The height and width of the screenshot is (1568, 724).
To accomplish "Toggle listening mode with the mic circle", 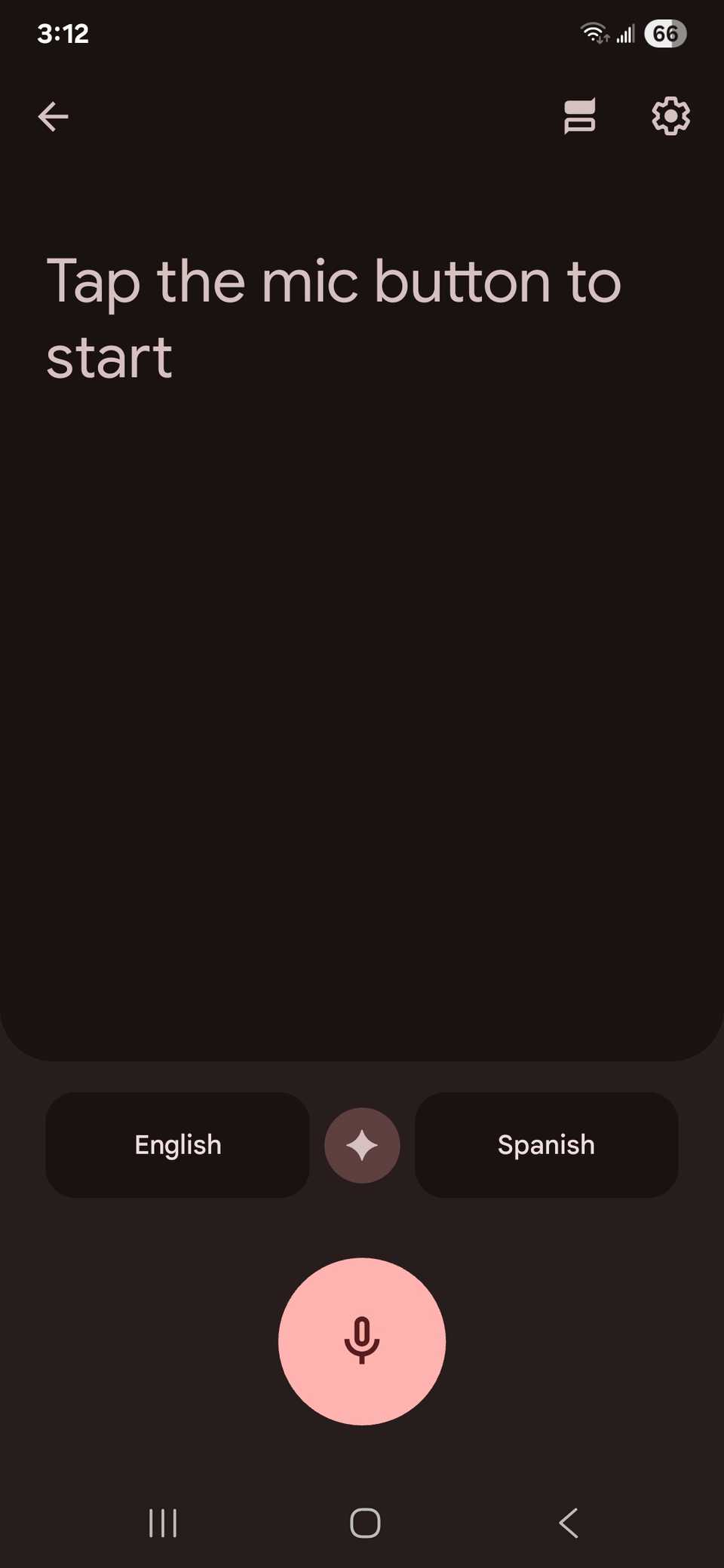I will (362, 1342).
